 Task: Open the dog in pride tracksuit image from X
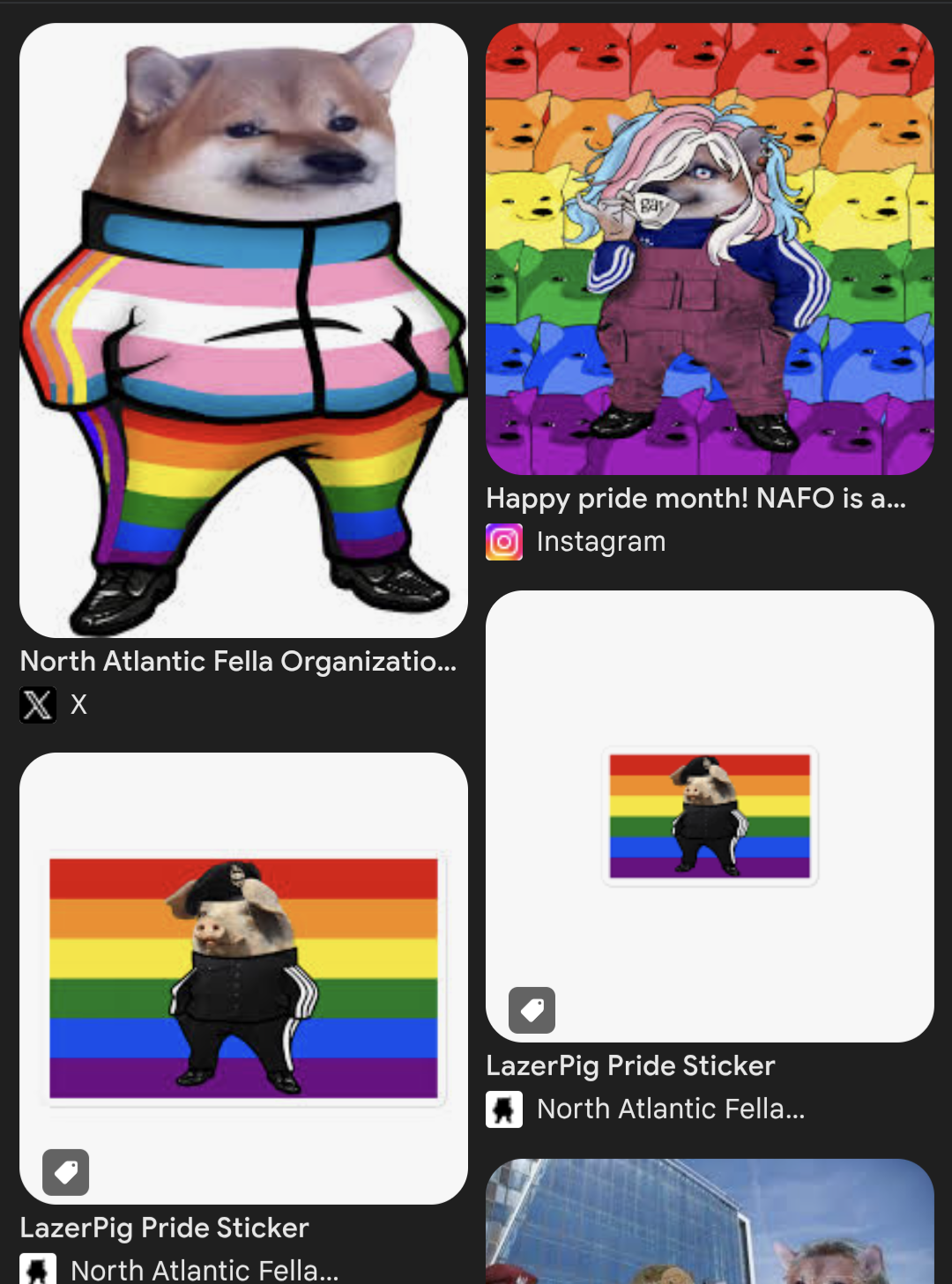[243, 330]
